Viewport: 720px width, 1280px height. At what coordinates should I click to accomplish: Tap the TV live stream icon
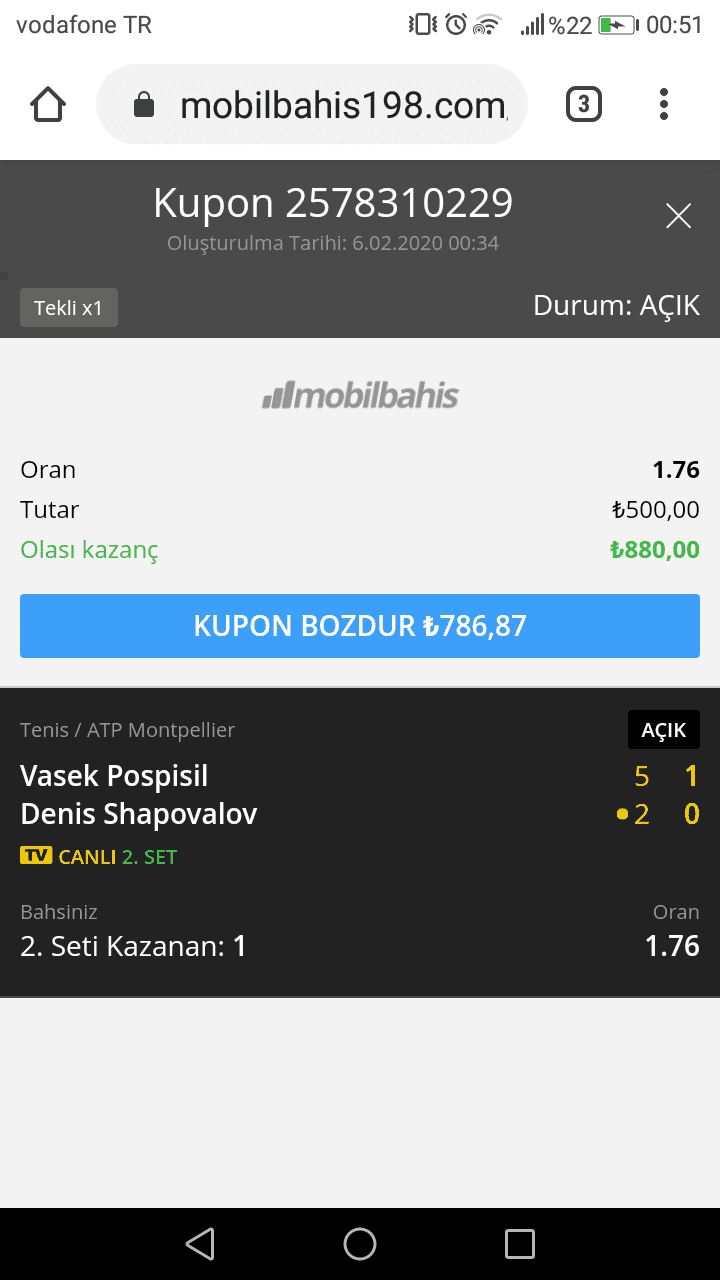36,856
